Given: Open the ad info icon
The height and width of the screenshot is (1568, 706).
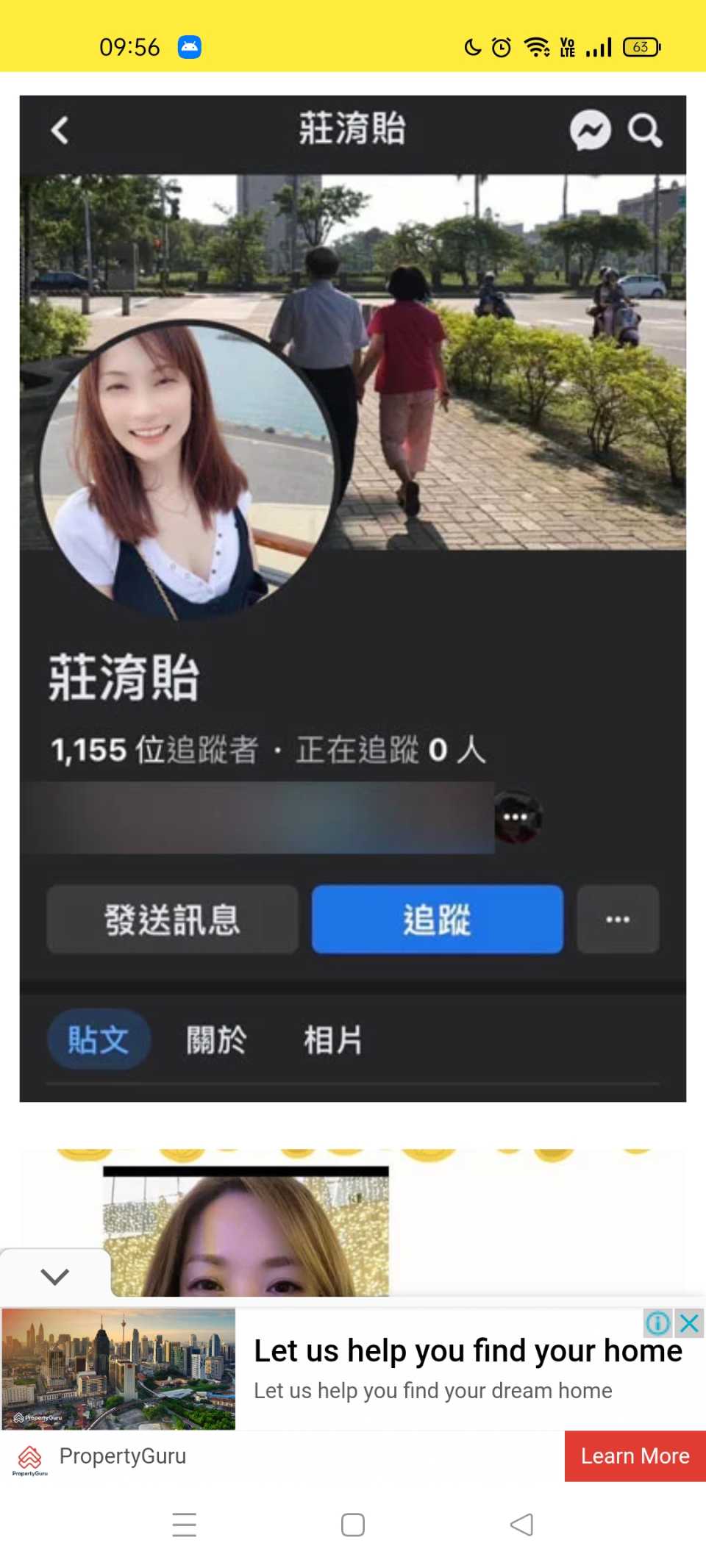Looking at the screenshot, I should pyautogui.click(x=657, y=1323).
